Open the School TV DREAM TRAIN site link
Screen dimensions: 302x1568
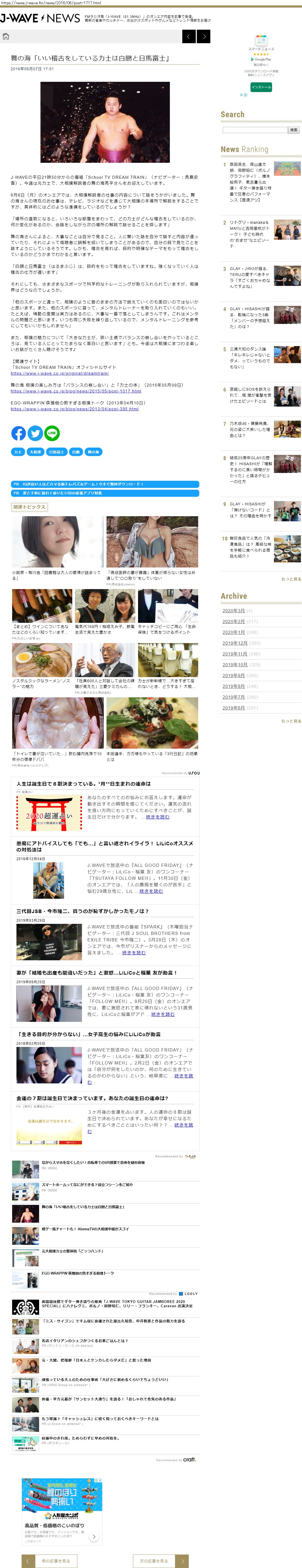click(60, 373)
